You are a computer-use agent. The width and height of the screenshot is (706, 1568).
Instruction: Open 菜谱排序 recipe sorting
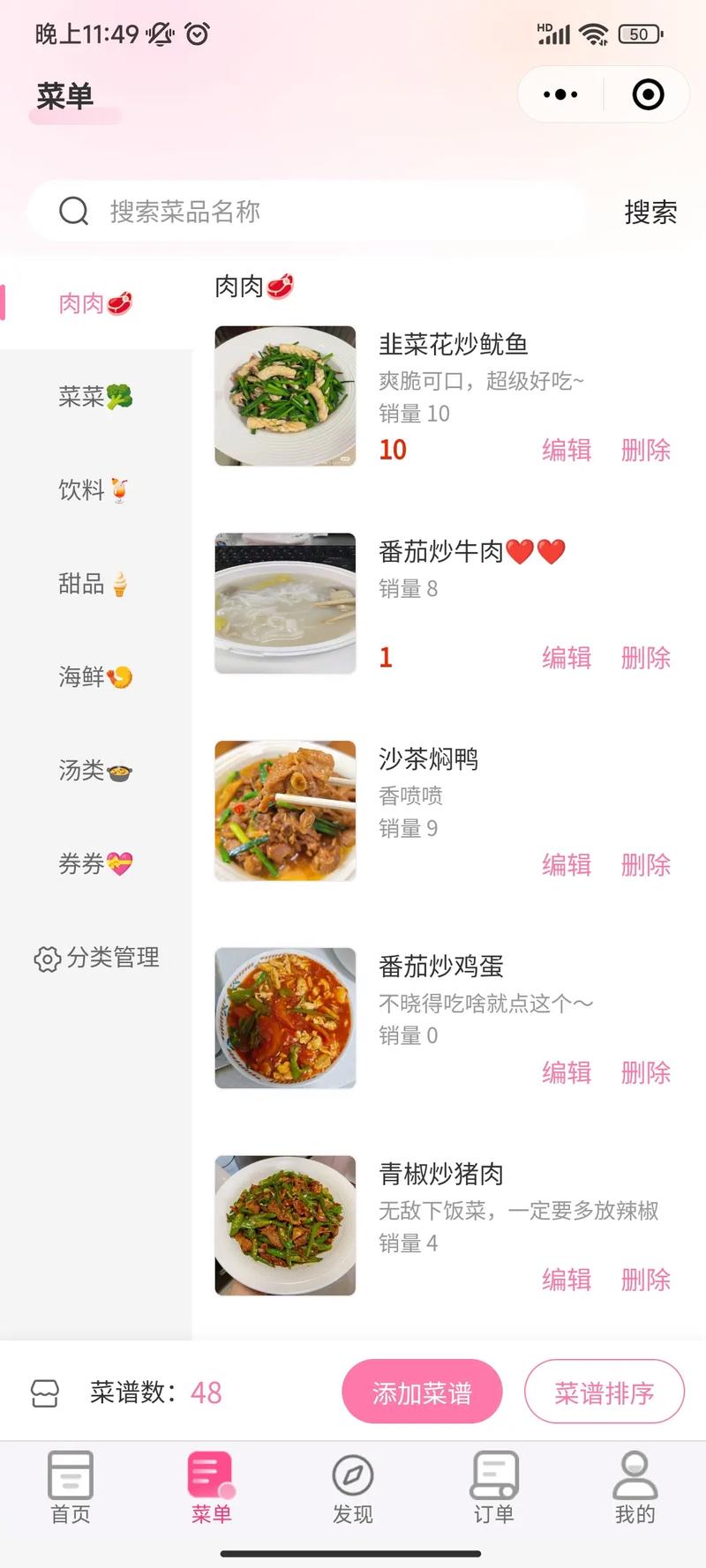tap(604, 1391)
